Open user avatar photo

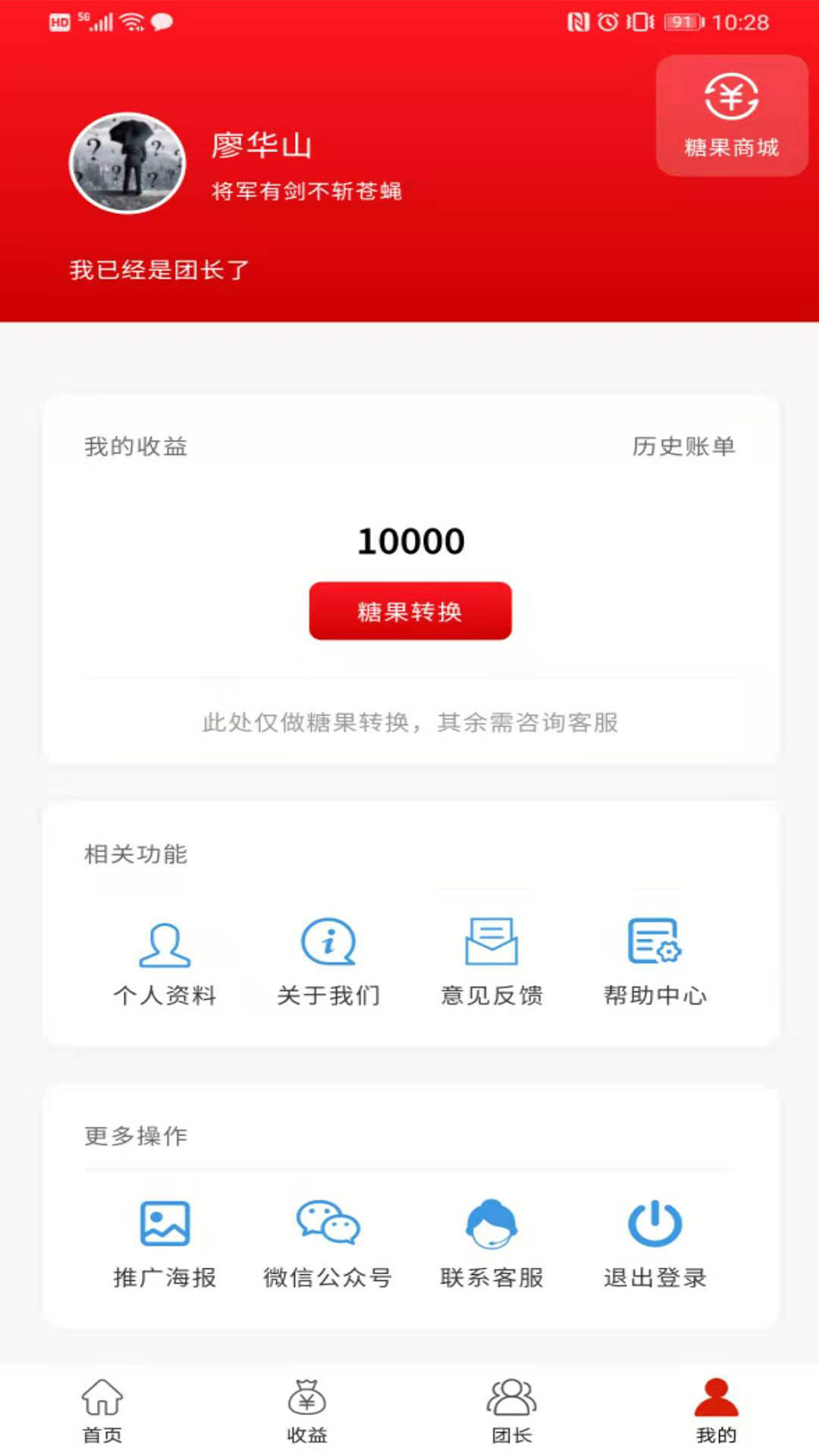click(x=127, y=164)
